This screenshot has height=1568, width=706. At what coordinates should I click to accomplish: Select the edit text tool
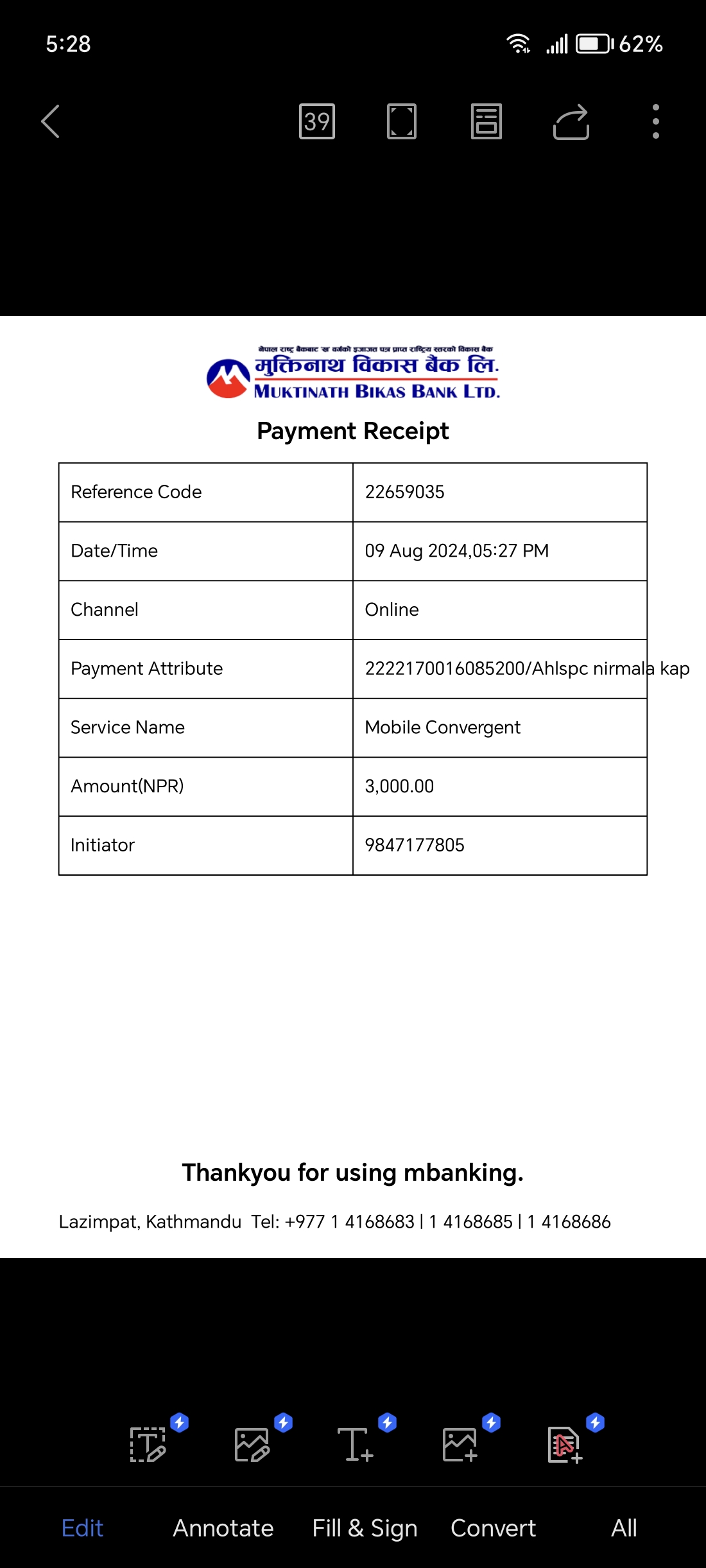point(148,1445)
